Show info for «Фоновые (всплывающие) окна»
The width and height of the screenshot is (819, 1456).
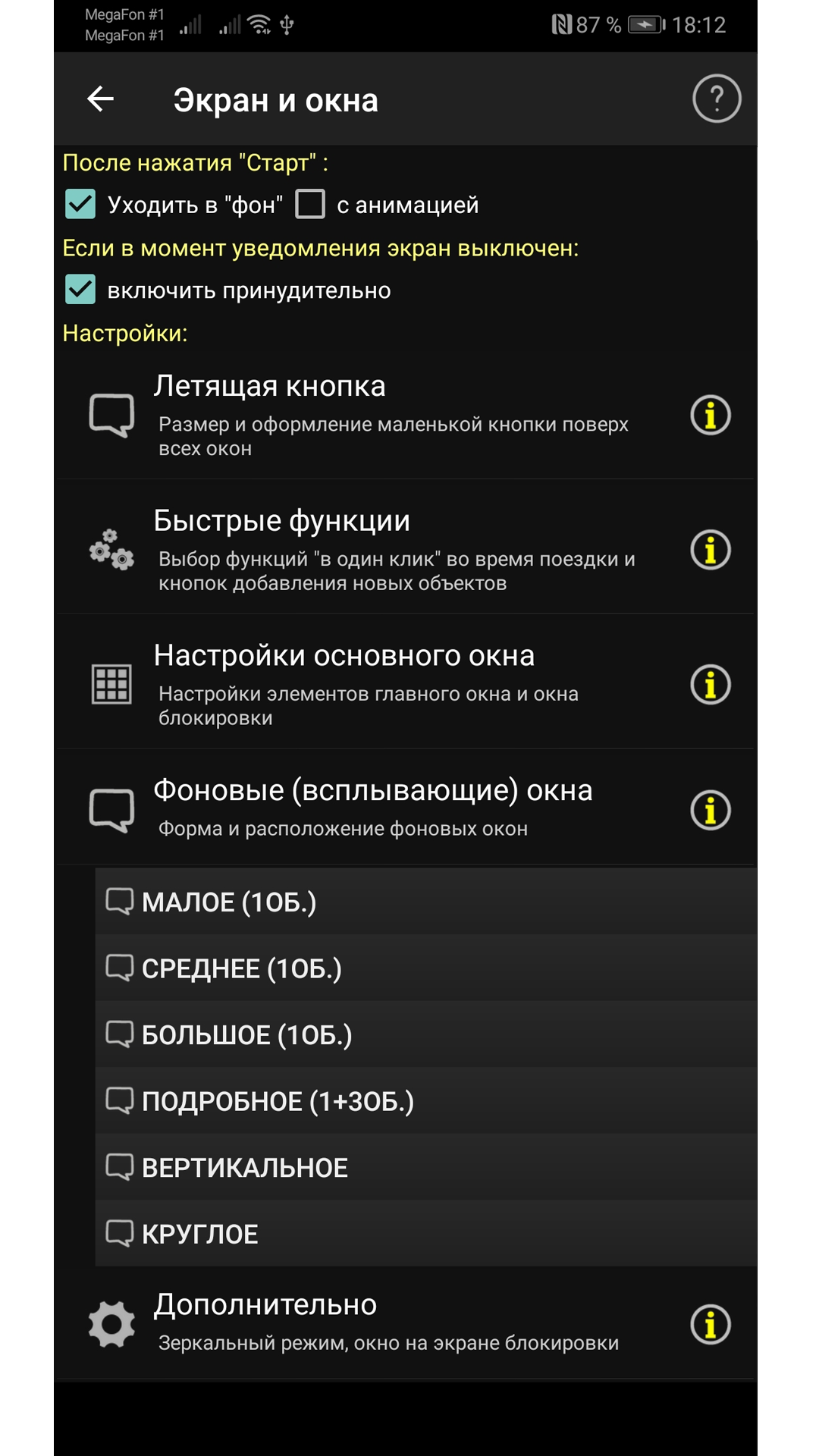711,810
